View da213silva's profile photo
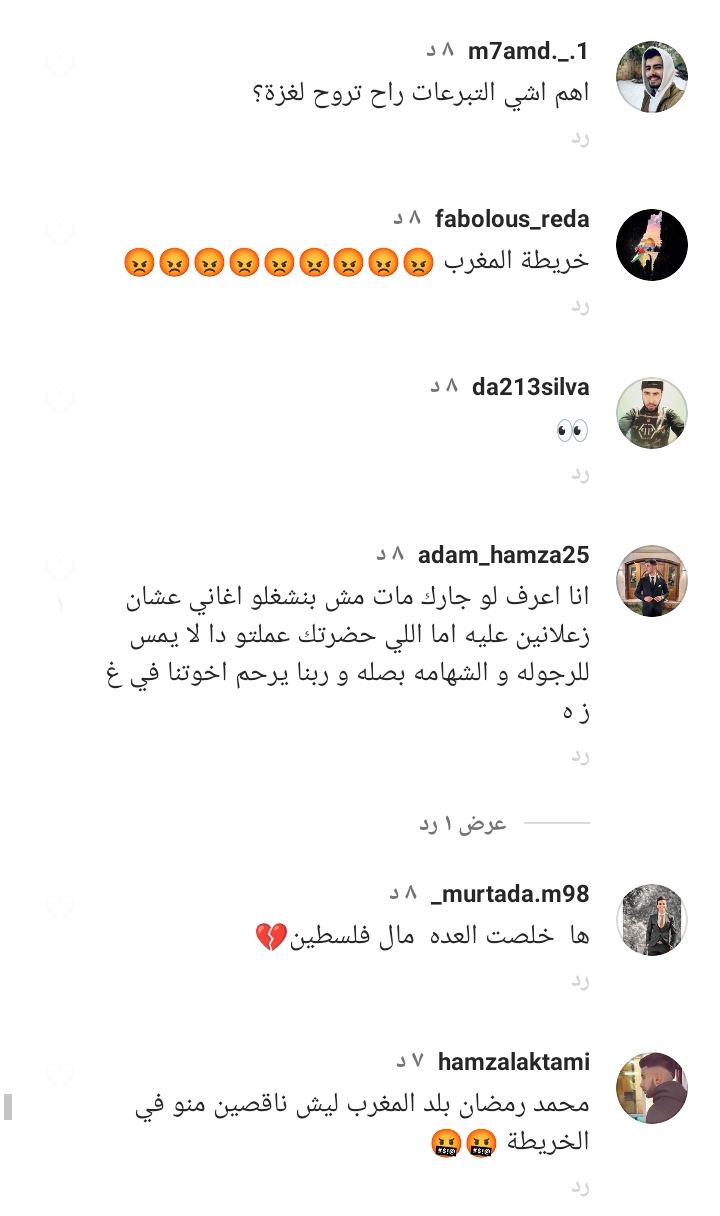 [x=651, y=413]
